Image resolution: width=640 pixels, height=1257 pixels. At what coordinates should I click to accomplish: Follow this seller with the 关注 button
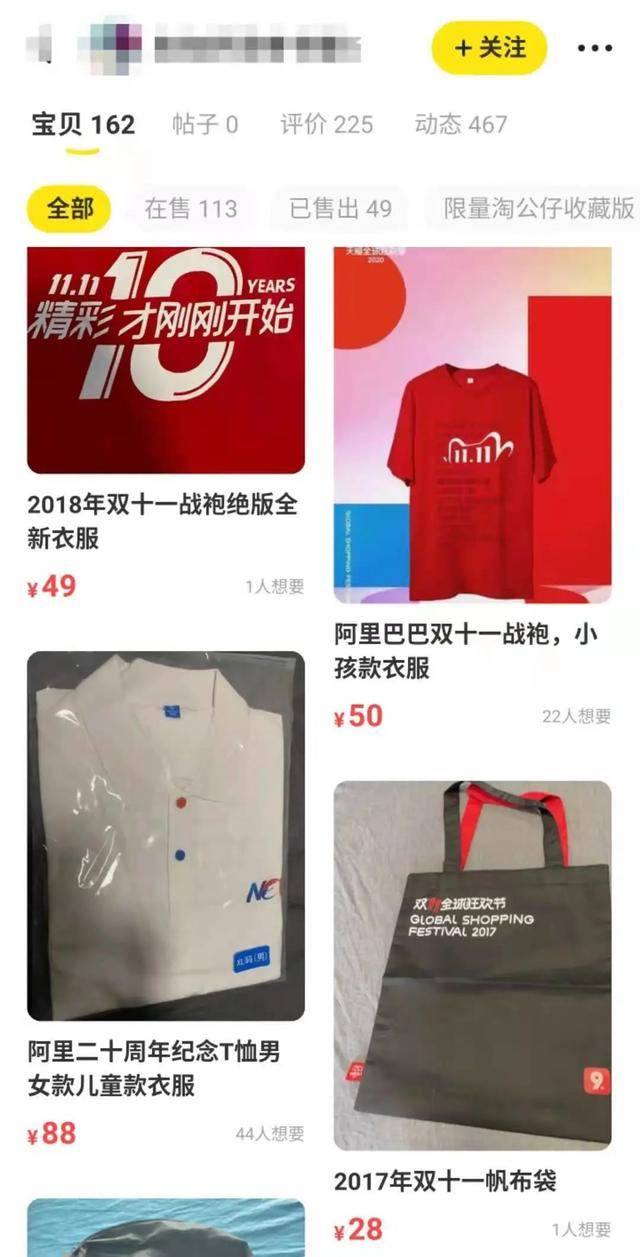coord(489,47)
